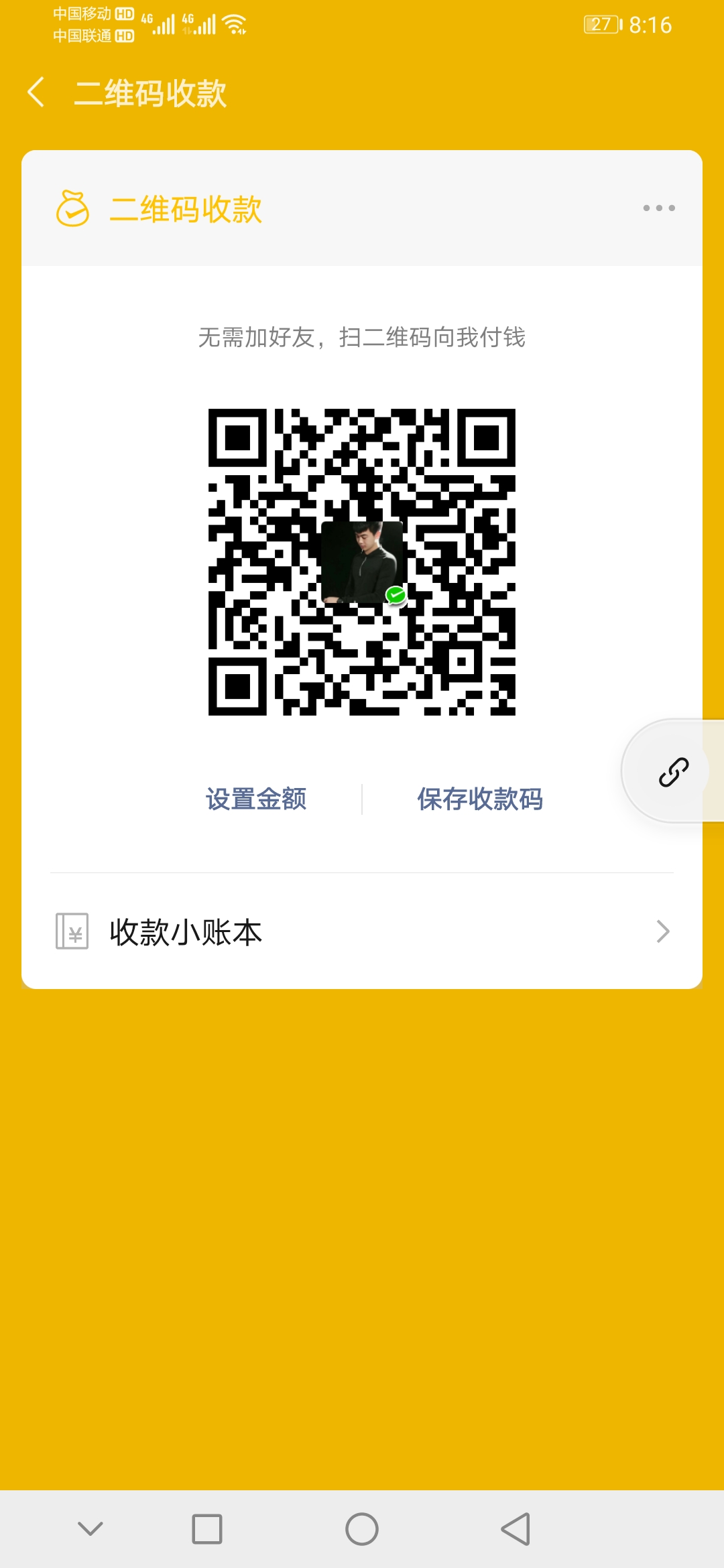Open the three-dot overflow menu
The height and width of the screenshot is (1568, 724).
coord(658,208)
